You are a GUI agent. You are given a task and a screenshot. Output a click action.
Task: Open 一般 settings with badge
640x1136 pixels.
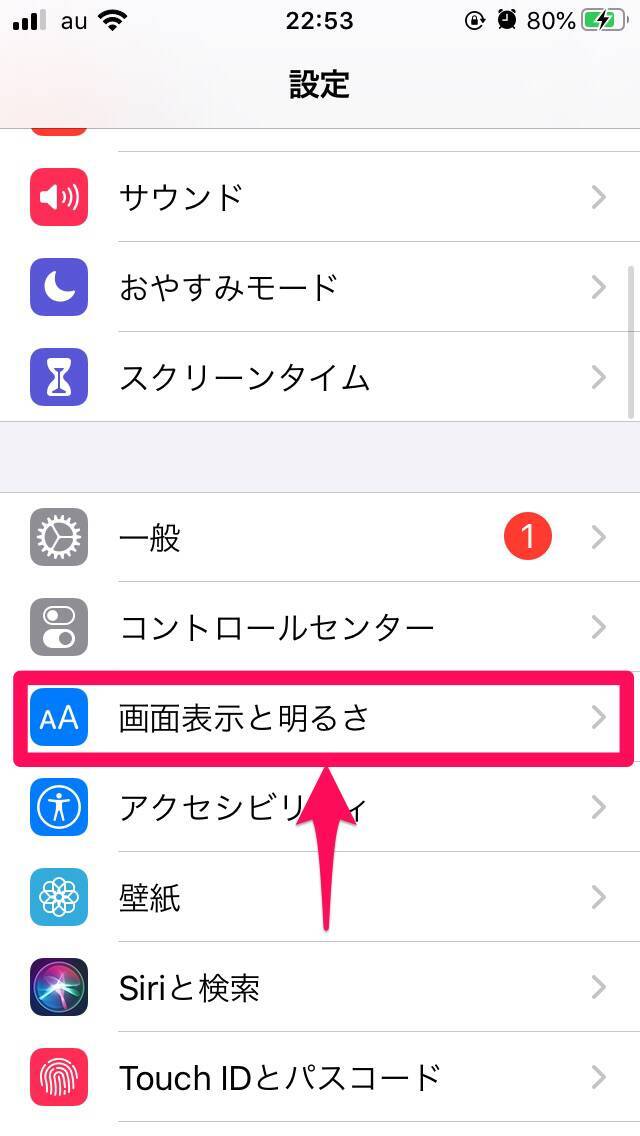[x=320, y=538]
